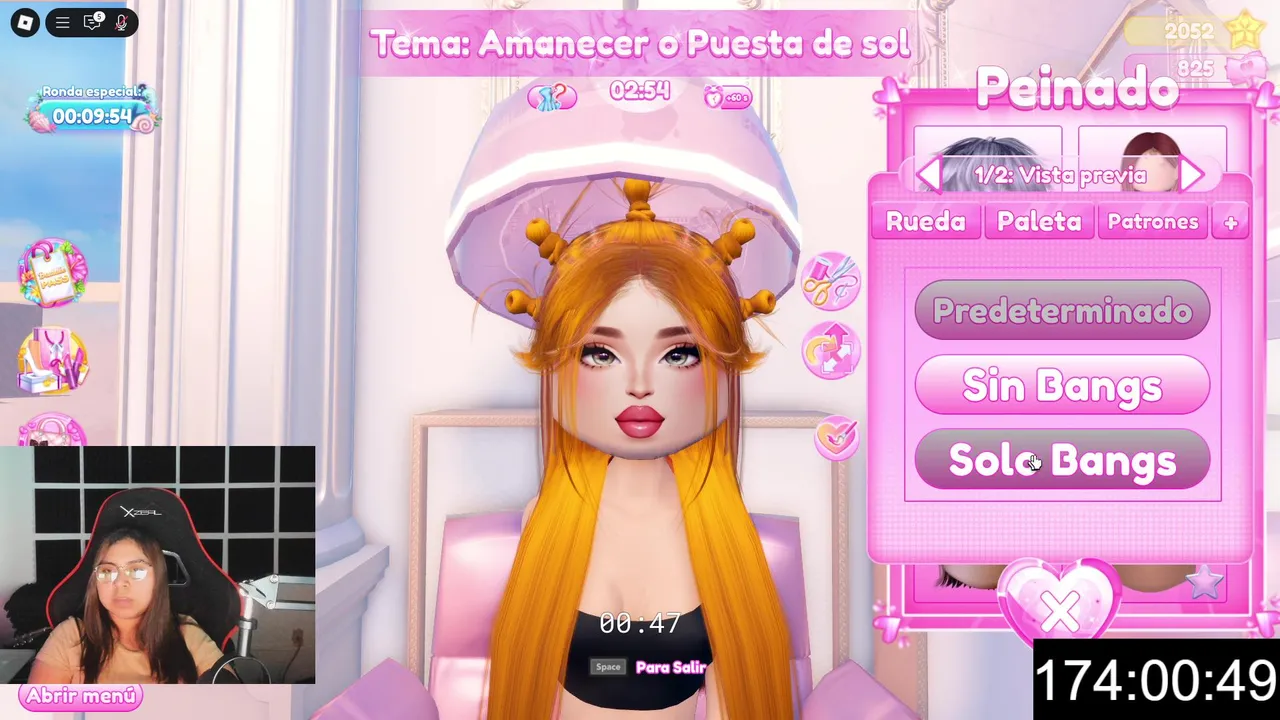The height and width of the screenshot is (720, 1280).
Task: Select the Sin Bangs hairstyle option
Action: (x=1062, y=386)
